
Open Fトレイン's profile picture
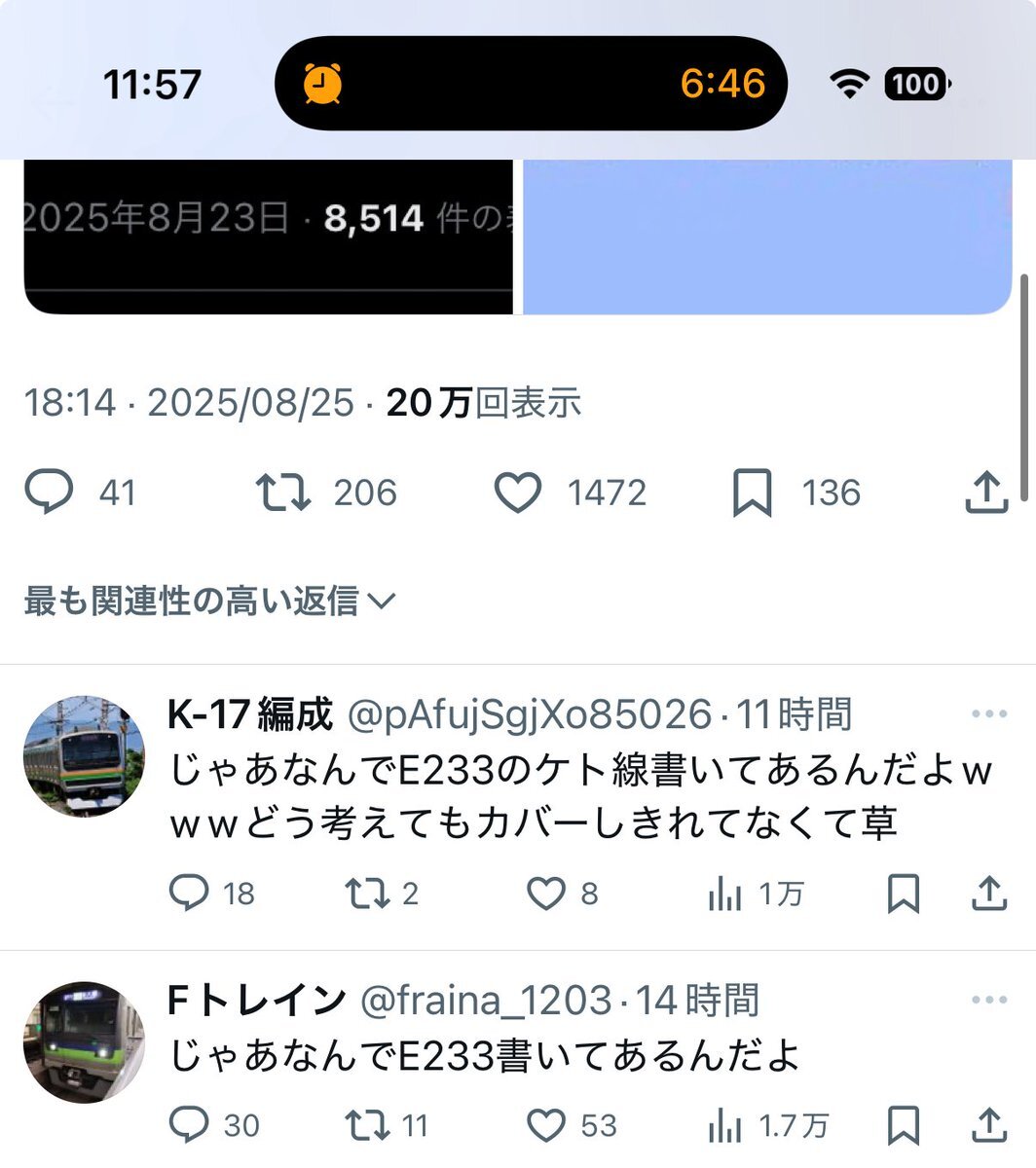(x=84, y=1042)
